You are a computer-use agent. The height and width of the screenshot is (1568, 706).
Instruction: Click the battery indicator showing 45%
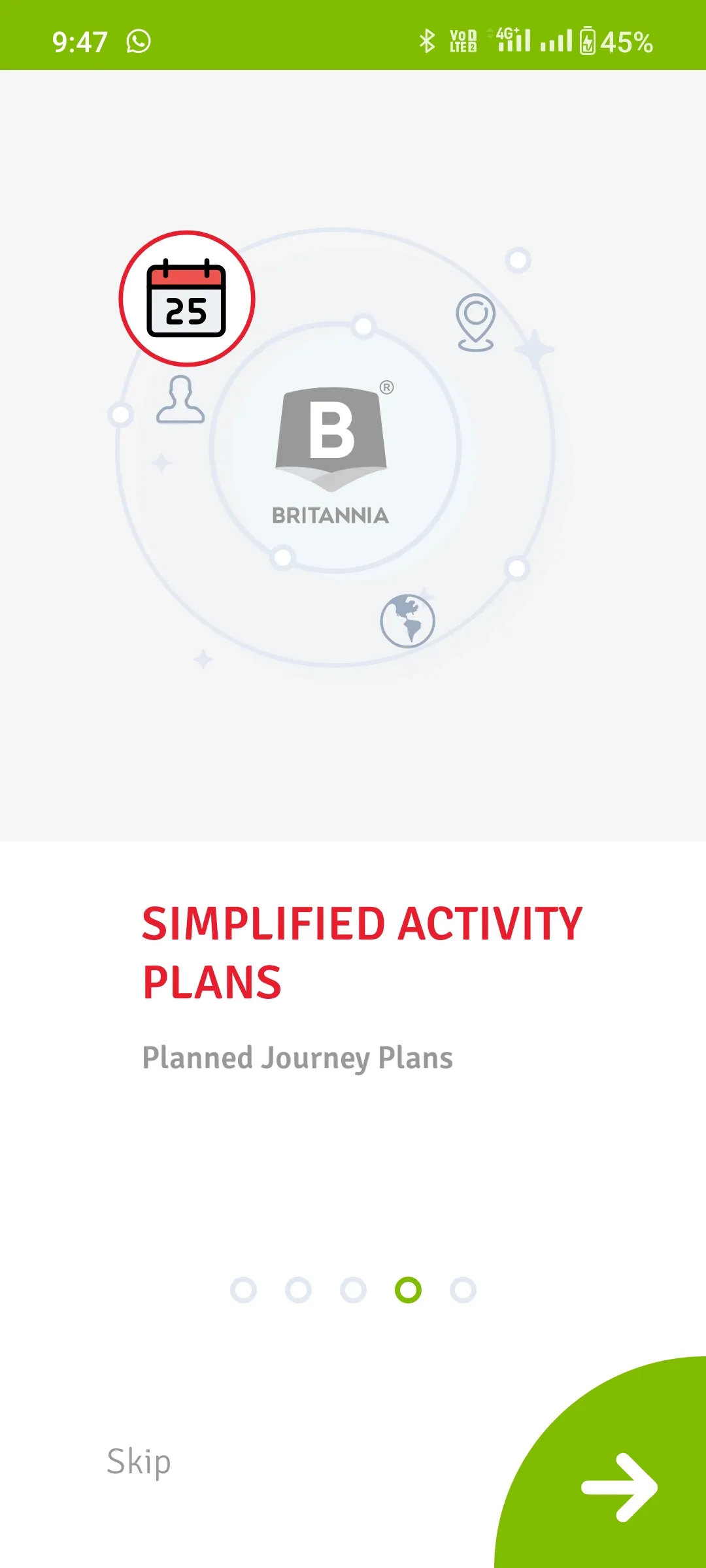[x=614, y=41]
